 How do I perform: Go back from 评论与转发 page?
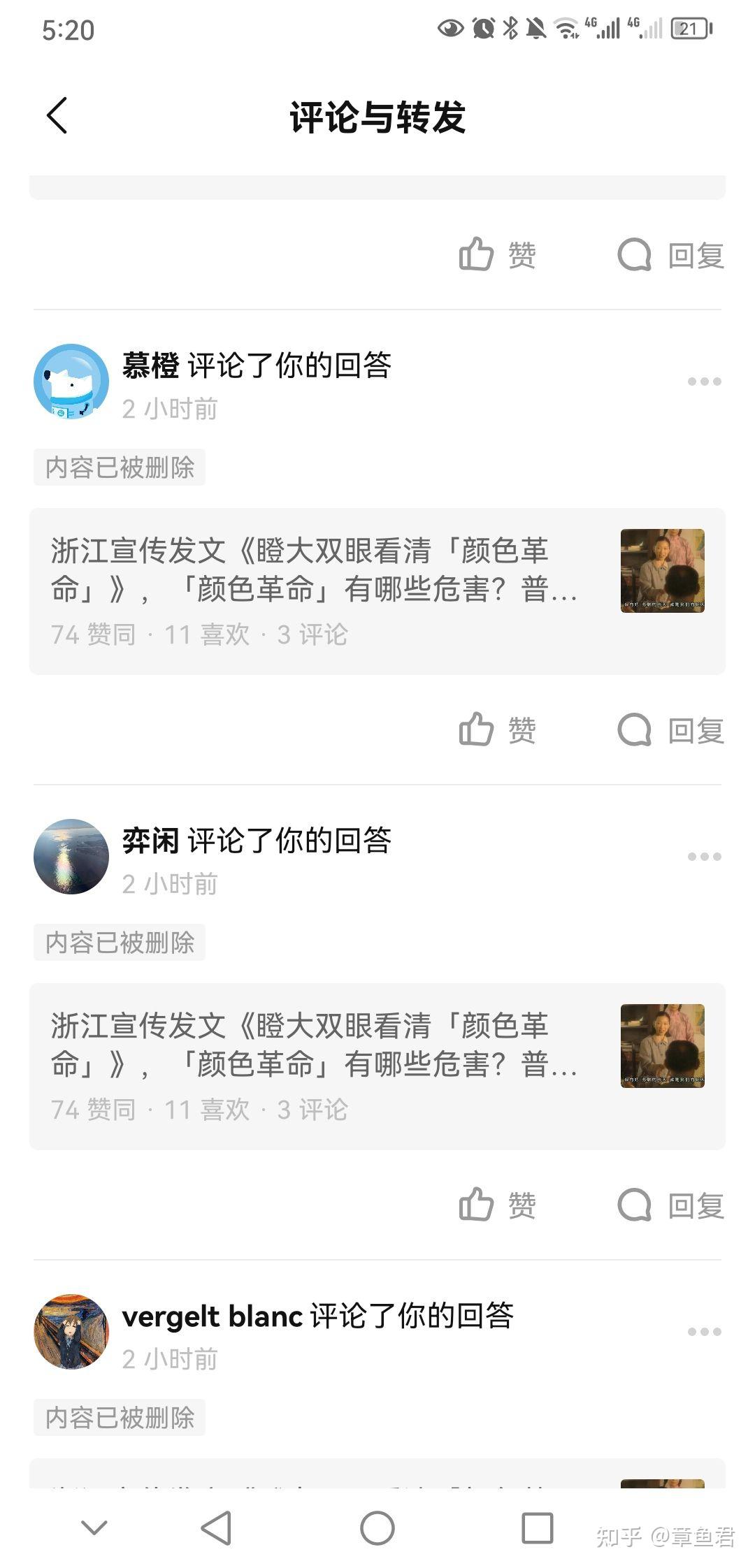click(x=57, y=115)
